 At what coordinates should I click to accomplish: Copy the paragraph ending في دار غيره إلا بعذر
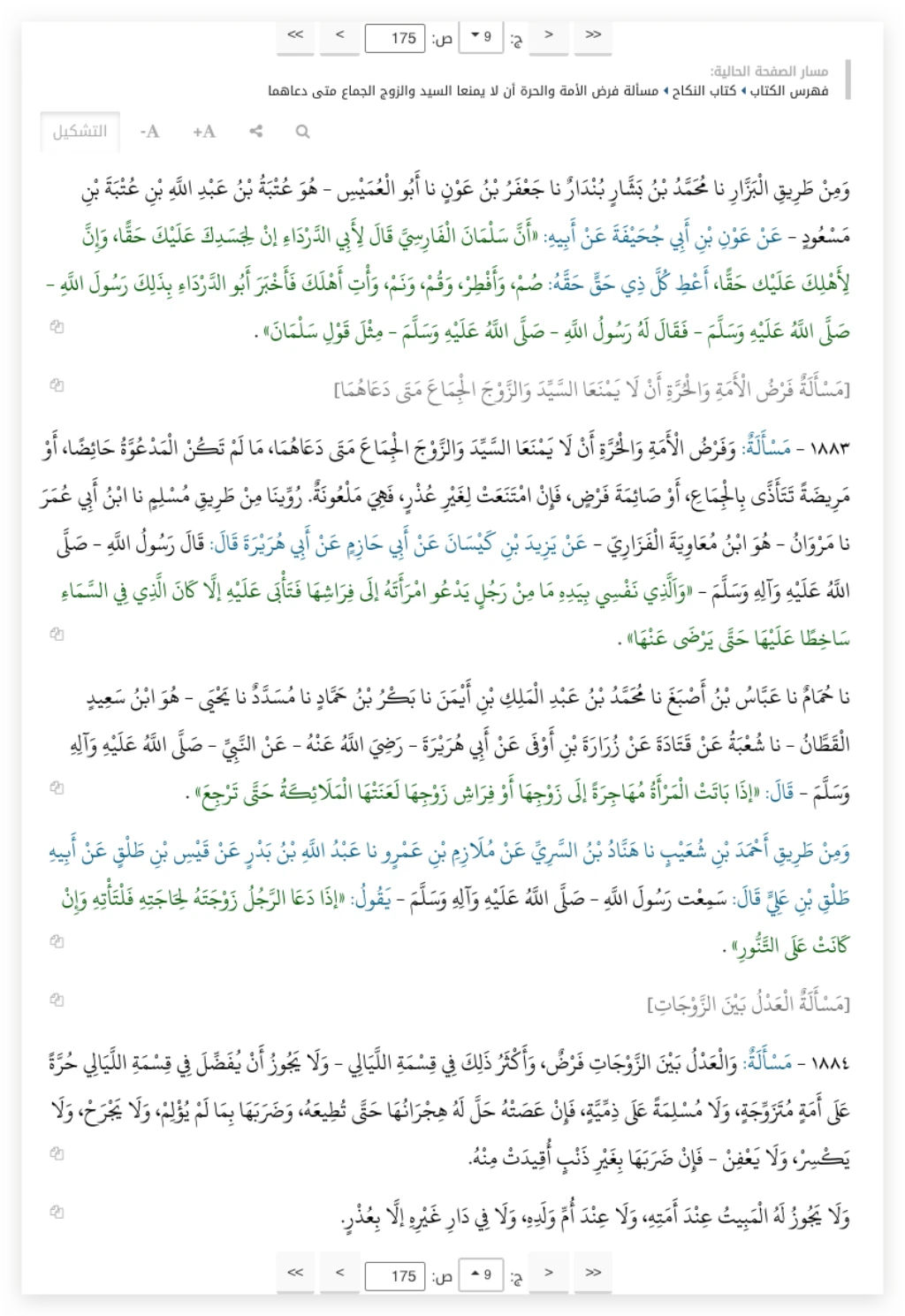click(57, 1212)
